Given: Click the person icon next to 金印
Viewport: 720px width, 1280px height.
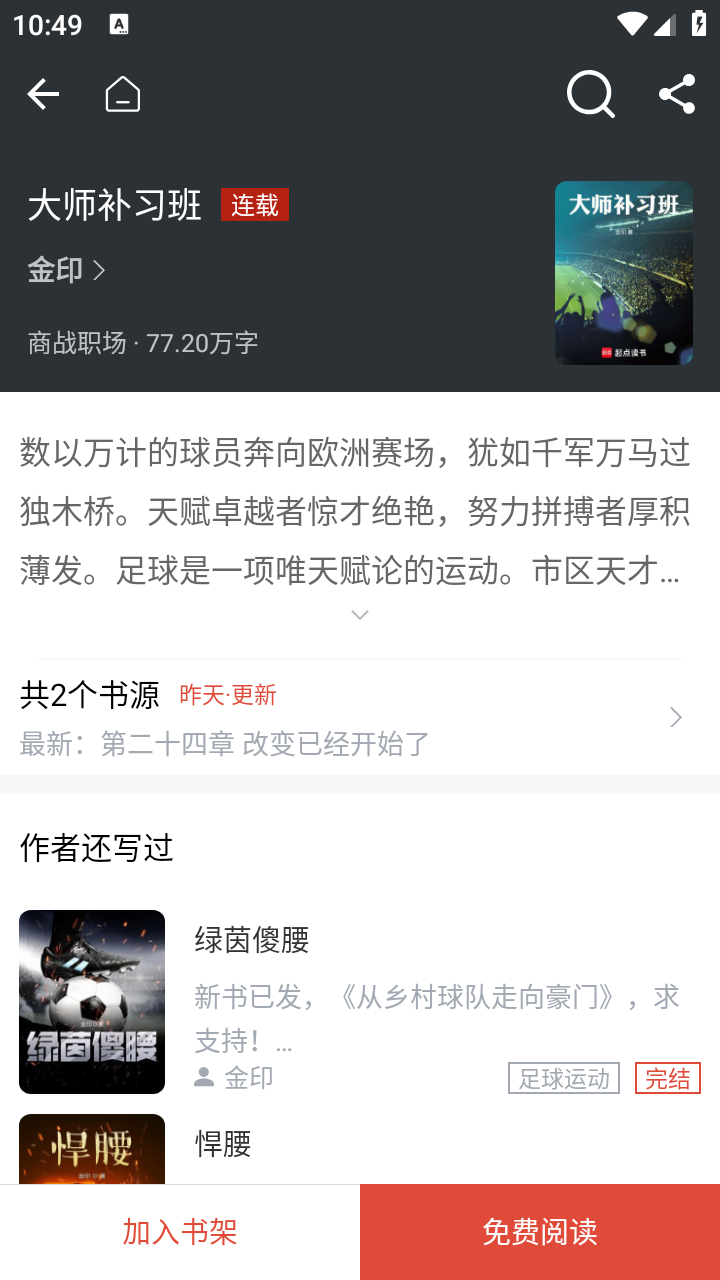Looking at the screenshot, I should pos(205,1077).
